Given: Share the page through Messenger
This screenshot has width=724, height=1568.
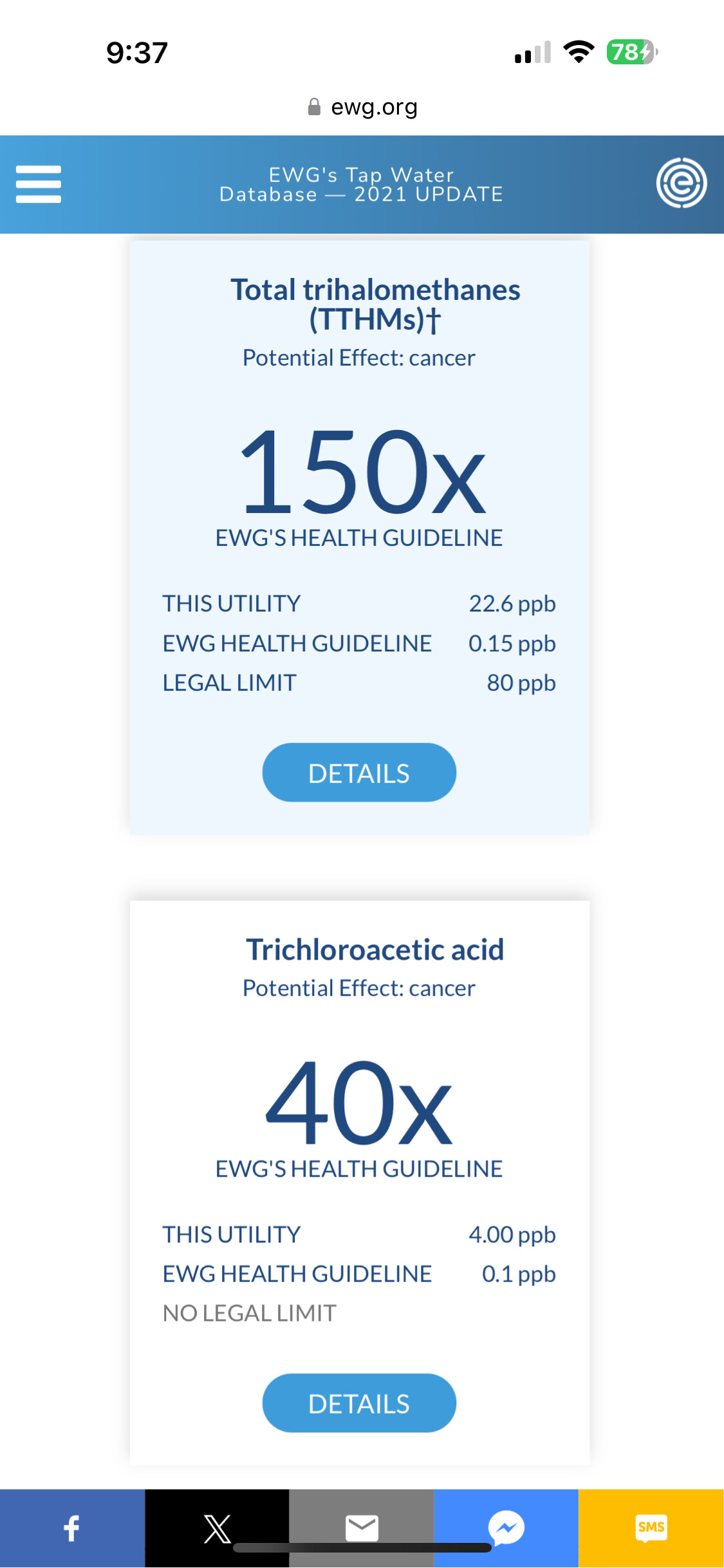Looking at the screenshot, I should click(506, 1527).
